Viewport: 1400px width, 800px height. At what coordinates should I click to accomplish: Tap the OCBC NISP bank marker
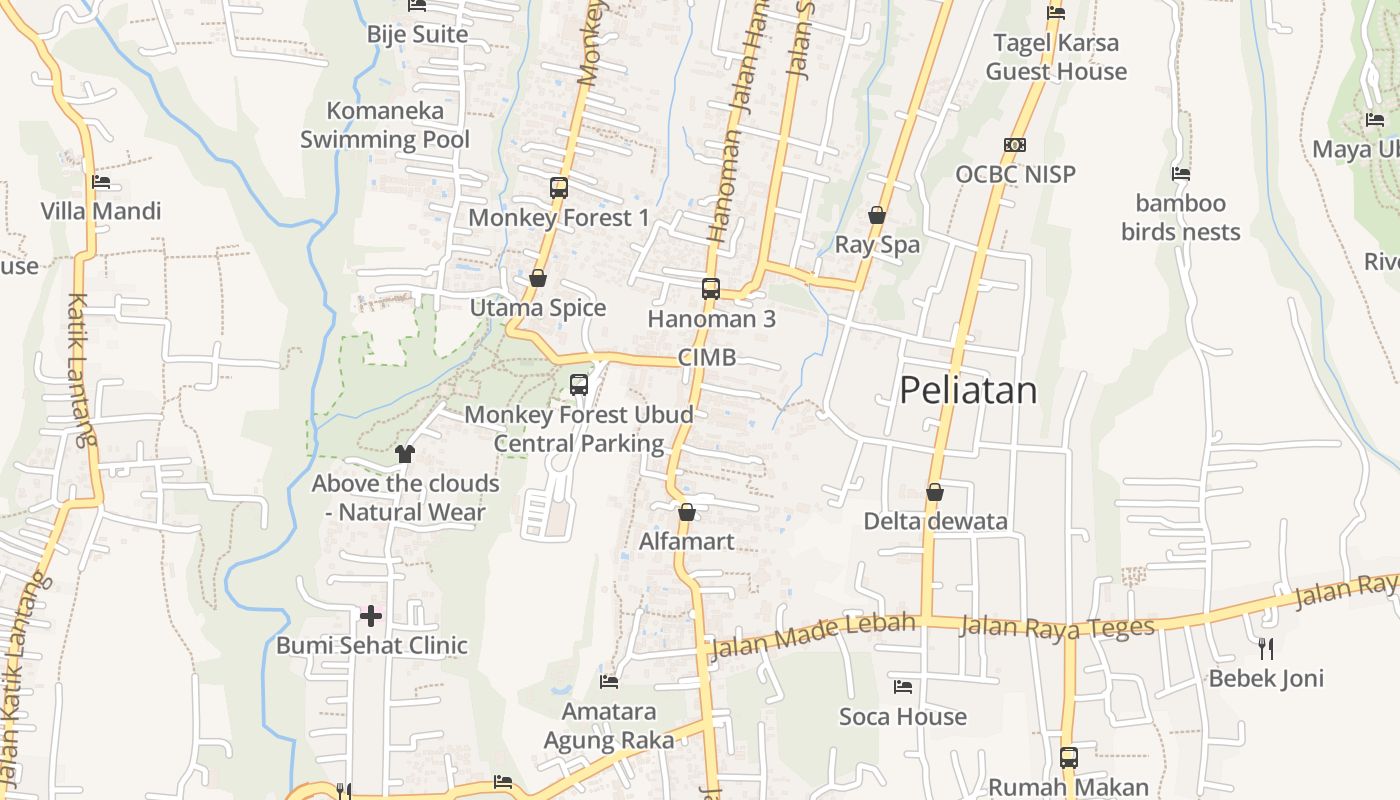tap(1015, 145)
